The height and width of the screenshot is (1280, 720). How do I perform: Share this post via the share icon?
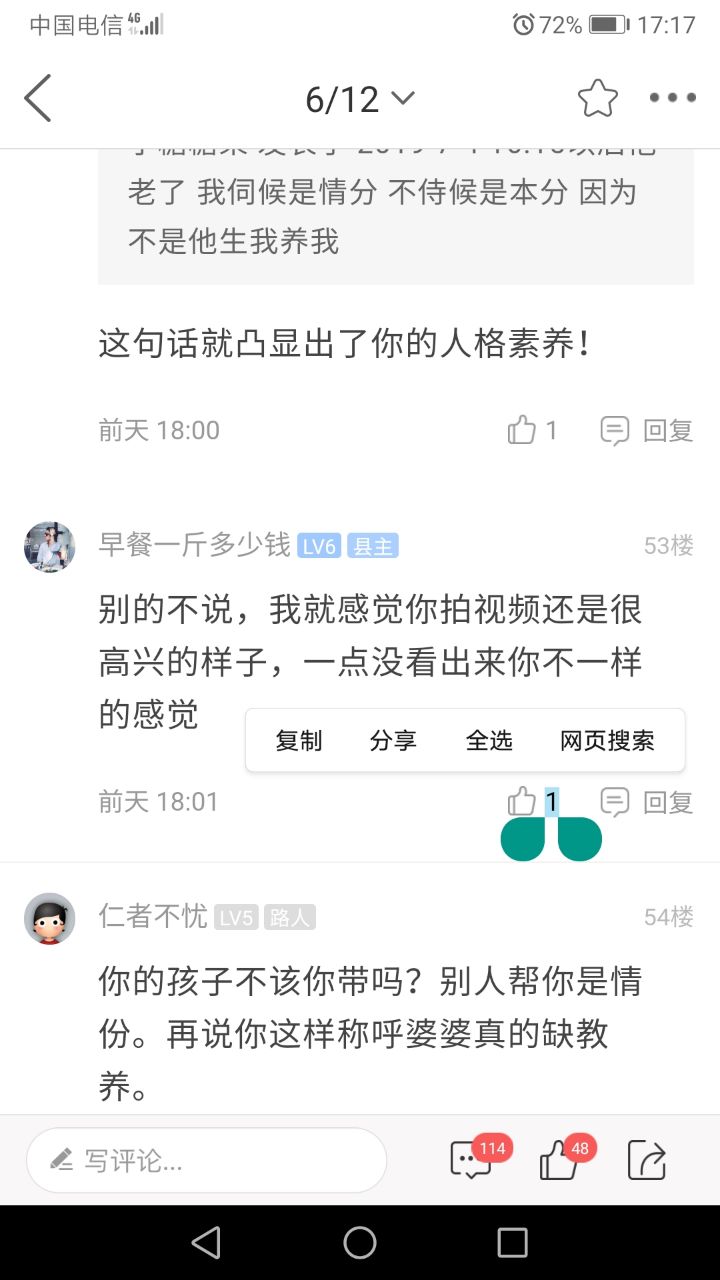(x=646, y=1160)
